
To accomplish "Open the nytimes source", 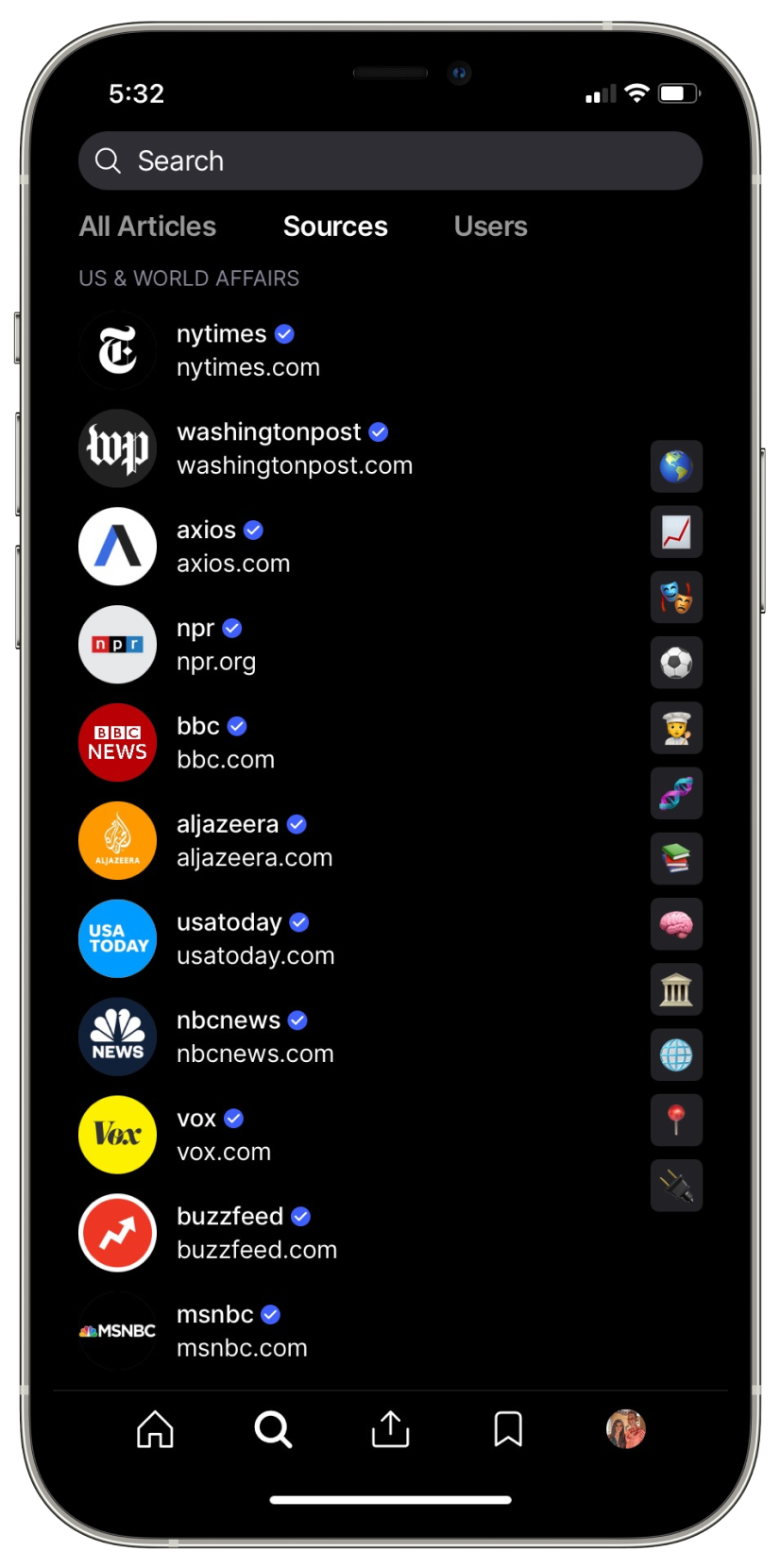I will [247, 350].
